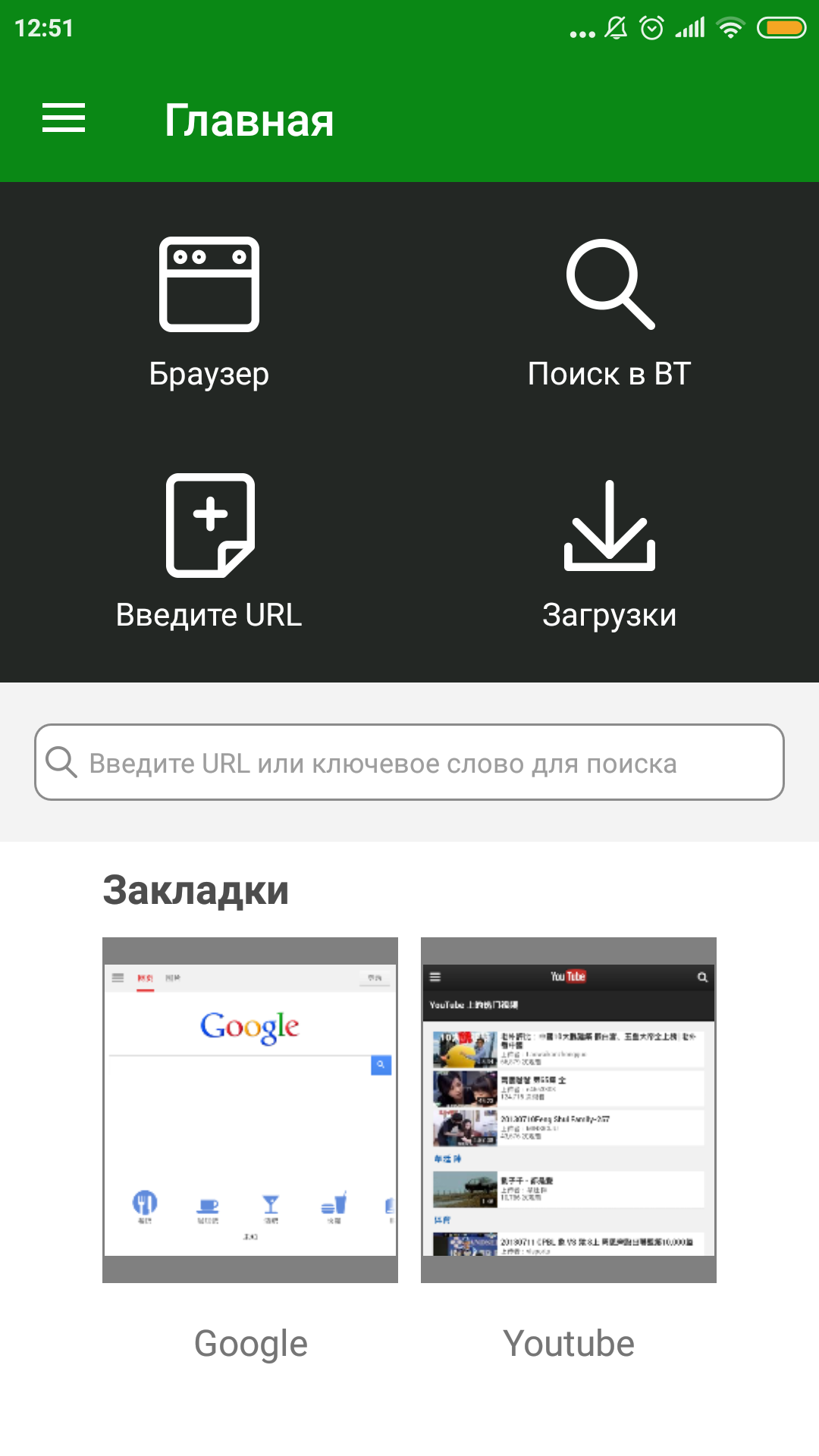Open the Google bookmark
This screenshot has height=1456, width=819.
[x=250, y=1110]
